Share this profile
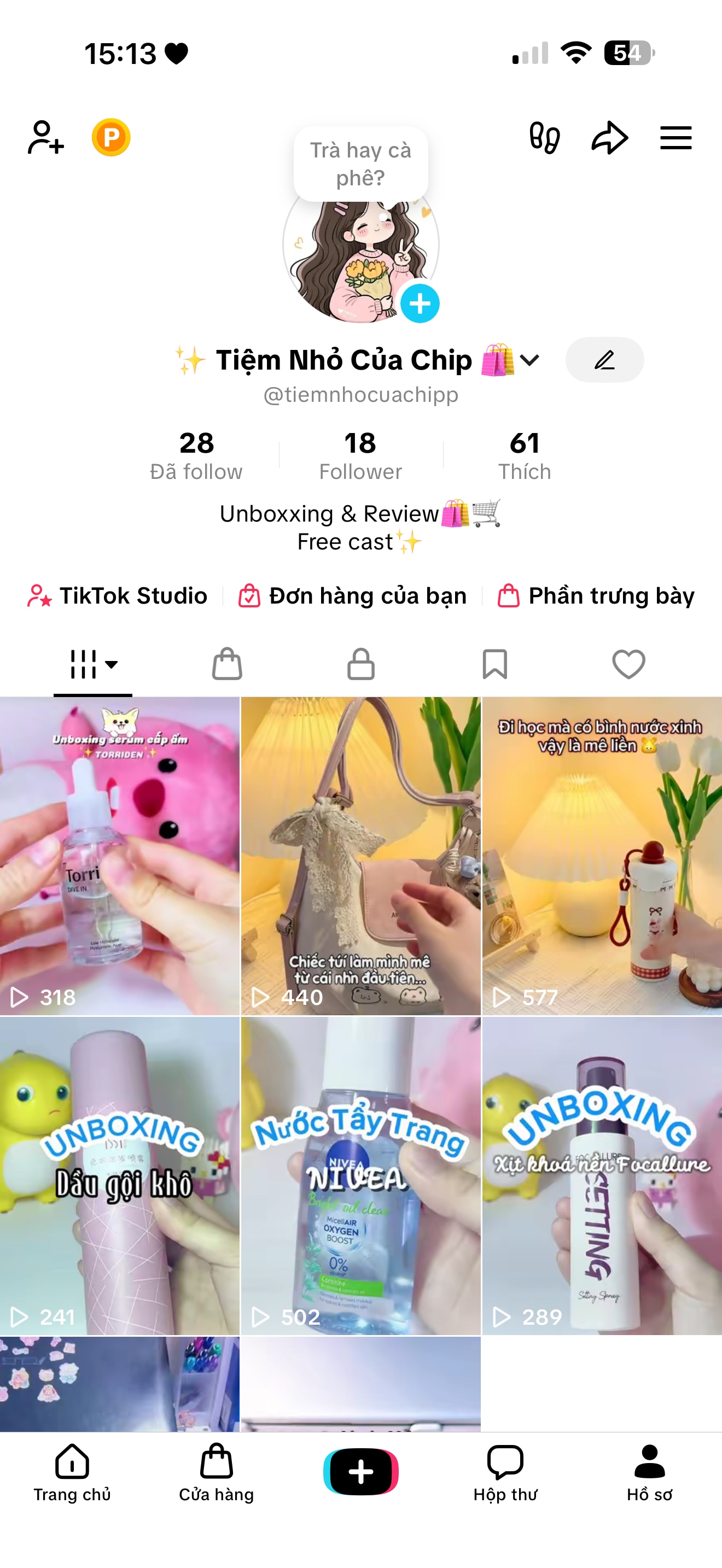This screenshot has width=722, height=1568. click(x=609, y=138)
